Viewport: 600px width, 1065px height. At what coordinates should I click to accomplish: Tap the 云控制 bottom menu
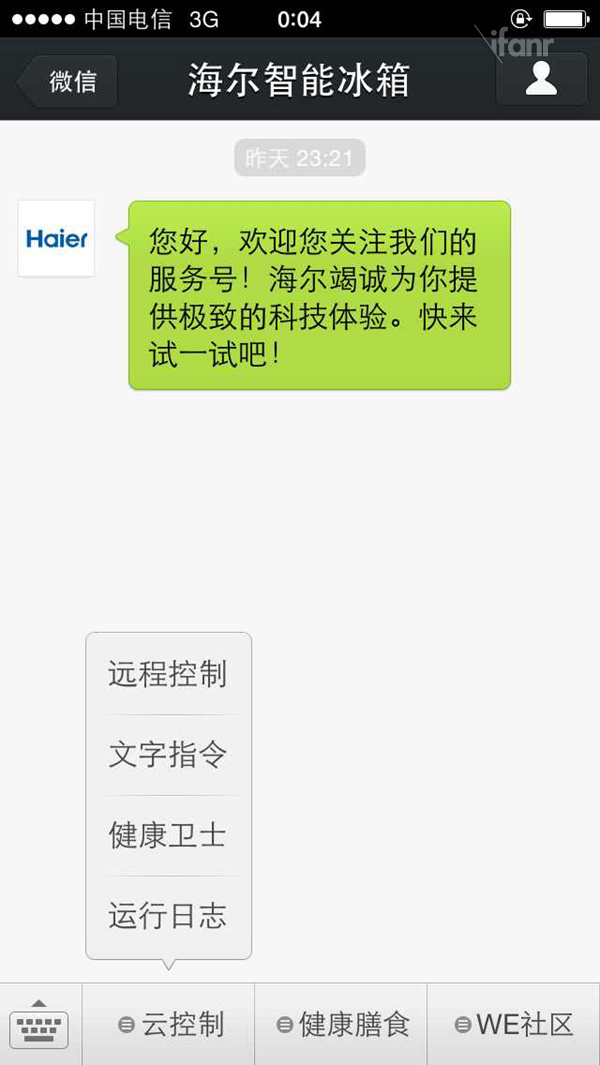[169, 1024]
